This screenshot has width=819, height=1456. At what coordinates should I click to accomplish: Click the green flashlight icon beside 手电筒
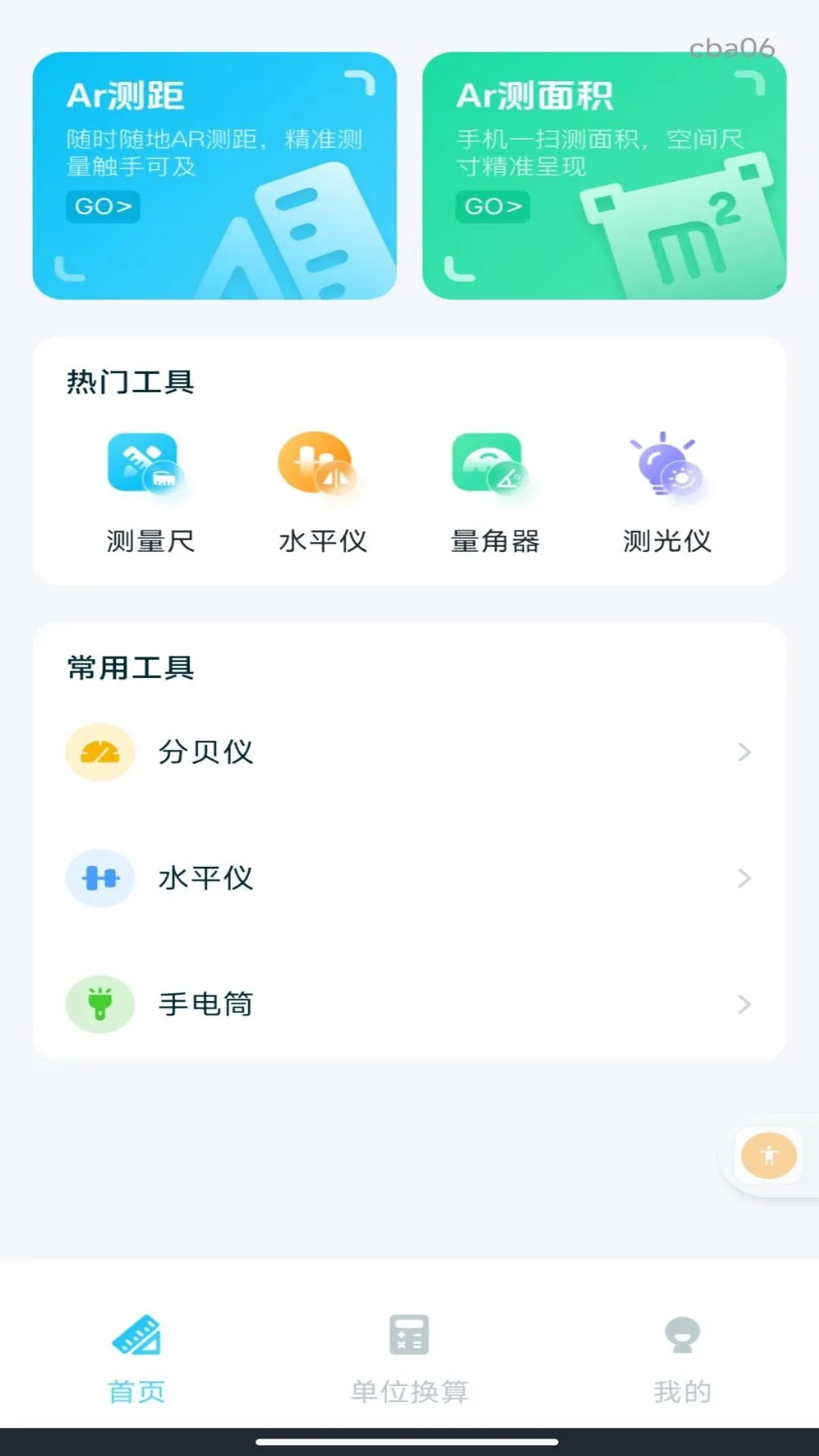point(99,1003)
